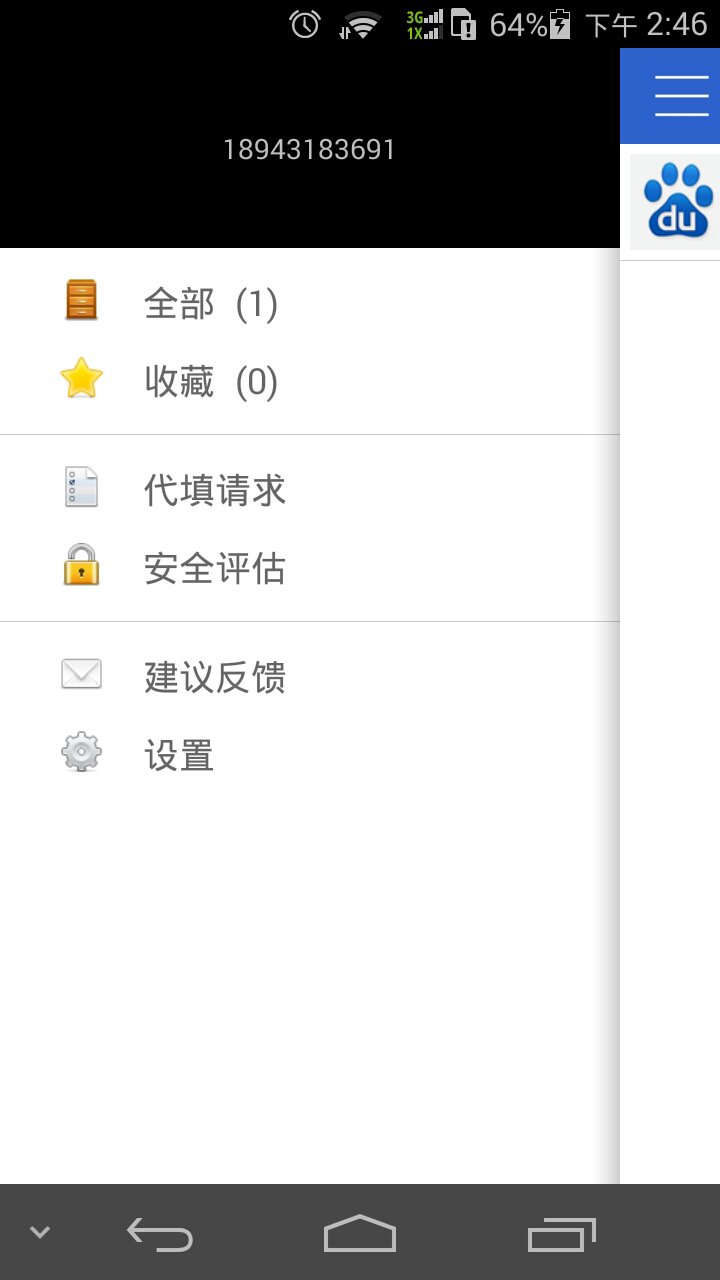Open 设置 settings
The image size is (720, 1280).
[180, 755]
